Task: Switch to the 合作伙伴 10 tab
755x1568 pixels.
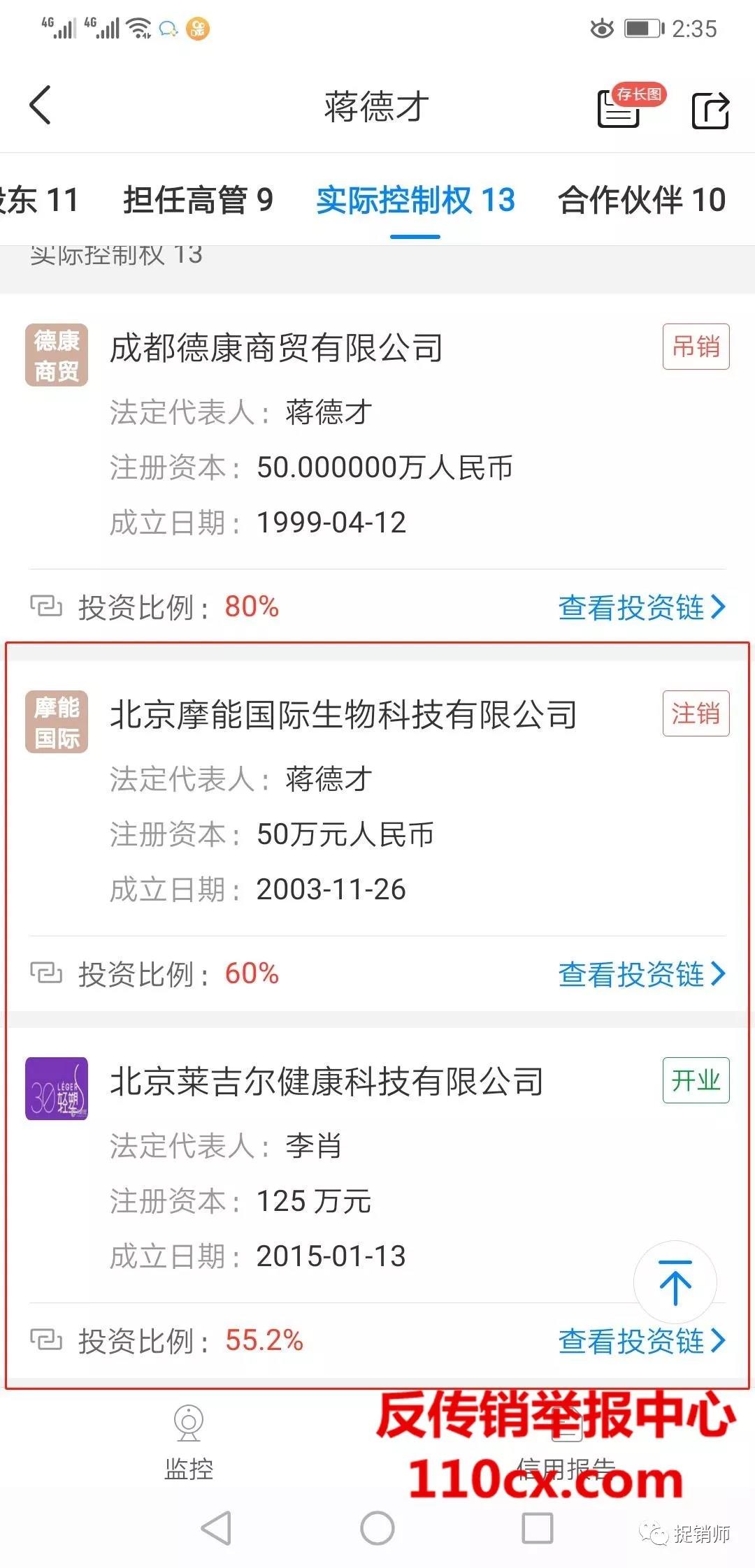Action: click(x=642, y=200)
